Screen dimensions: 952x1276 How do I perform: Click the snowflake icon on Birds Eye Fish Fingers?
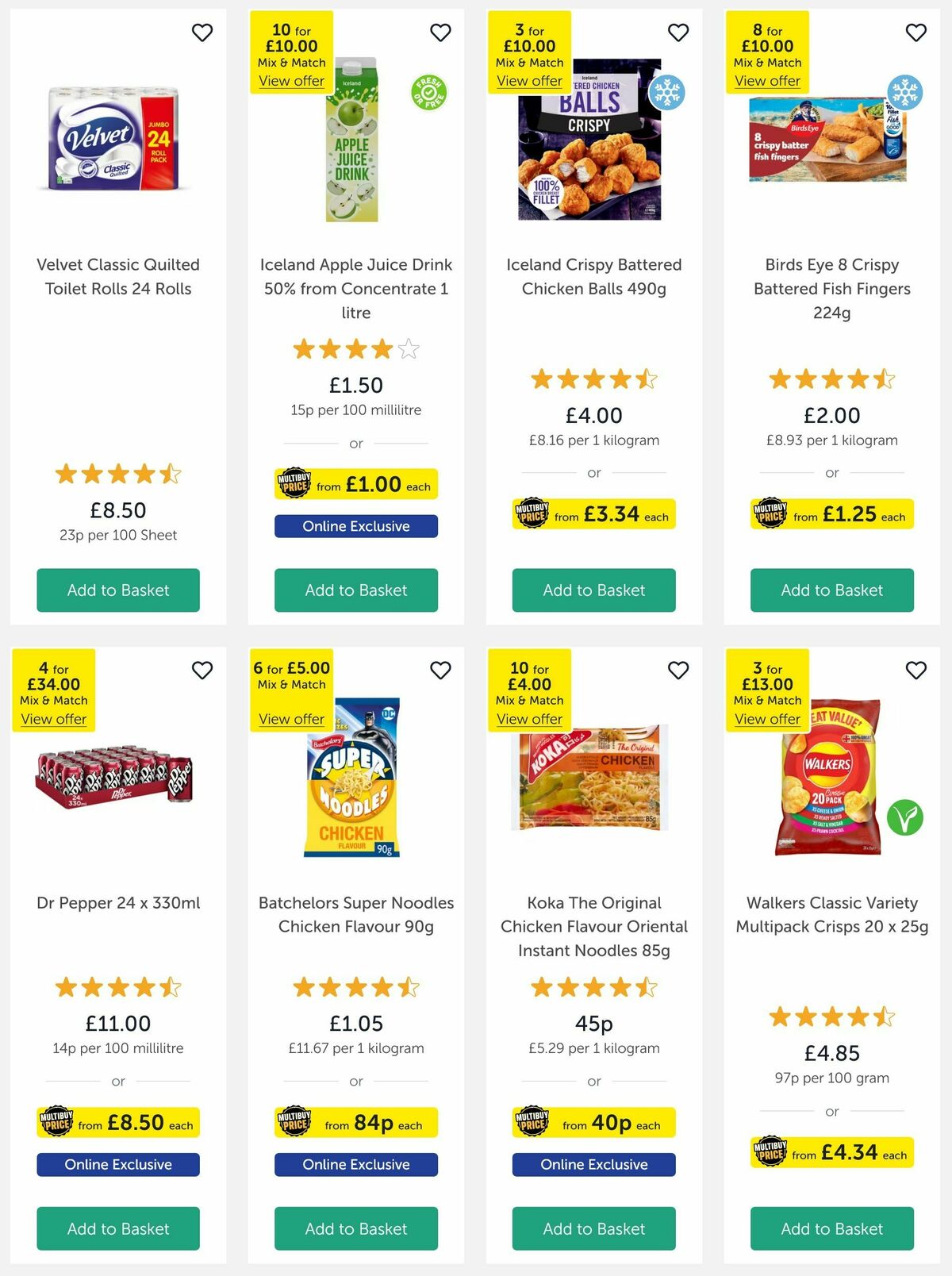click(904, 90)
